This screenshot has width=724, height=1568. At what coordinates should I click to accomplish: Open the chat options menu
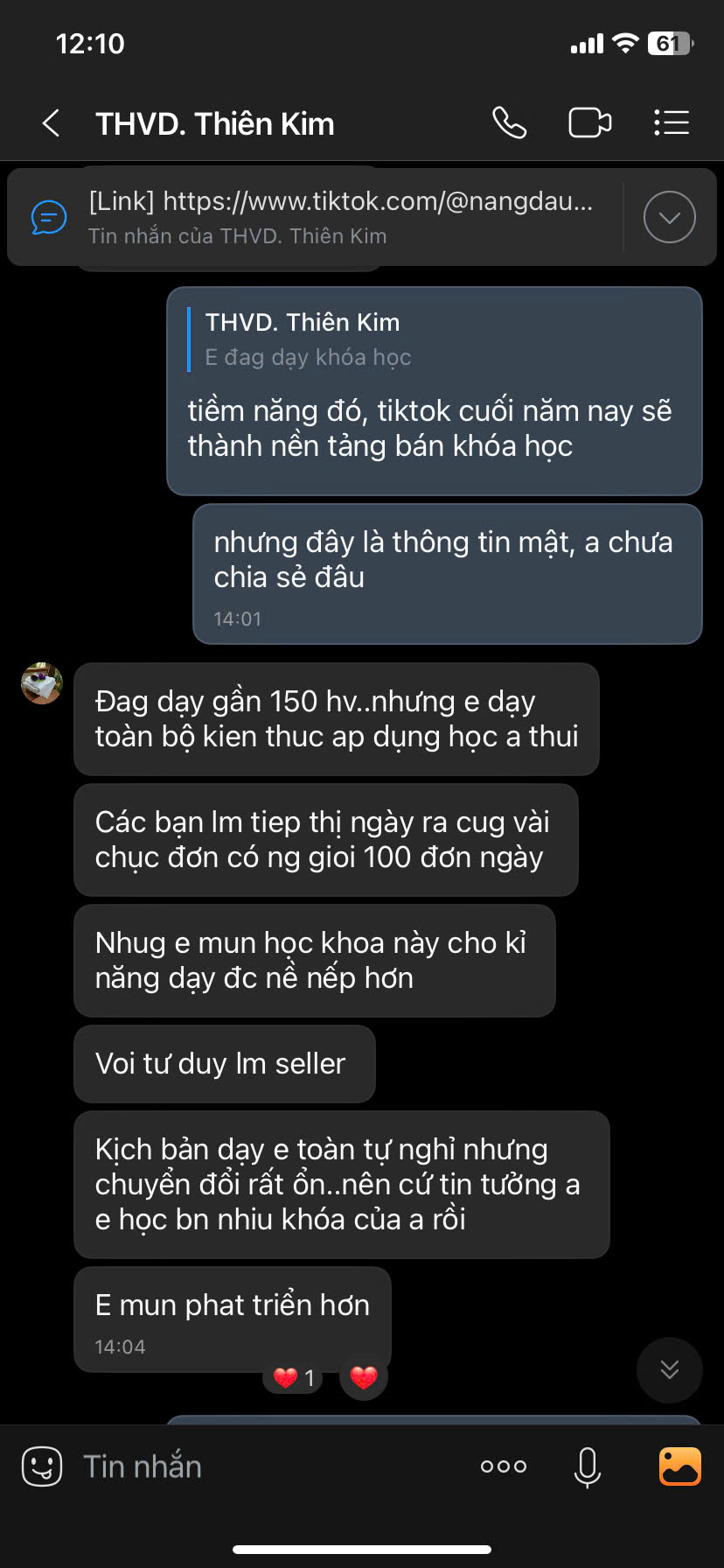pos(672,123)
